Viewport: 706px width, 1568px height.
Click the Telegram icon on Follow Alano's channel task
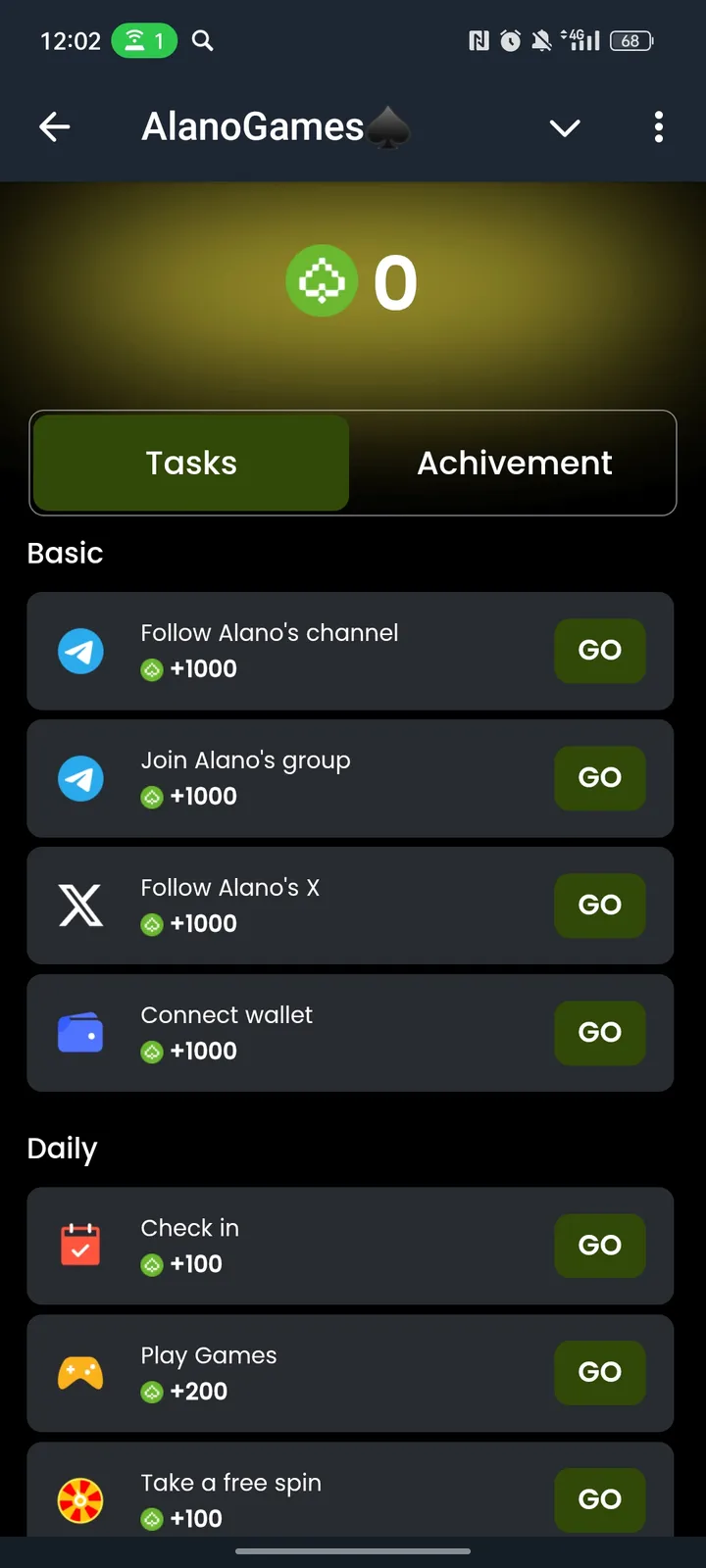pyautogui.click(x=80, y=651)
